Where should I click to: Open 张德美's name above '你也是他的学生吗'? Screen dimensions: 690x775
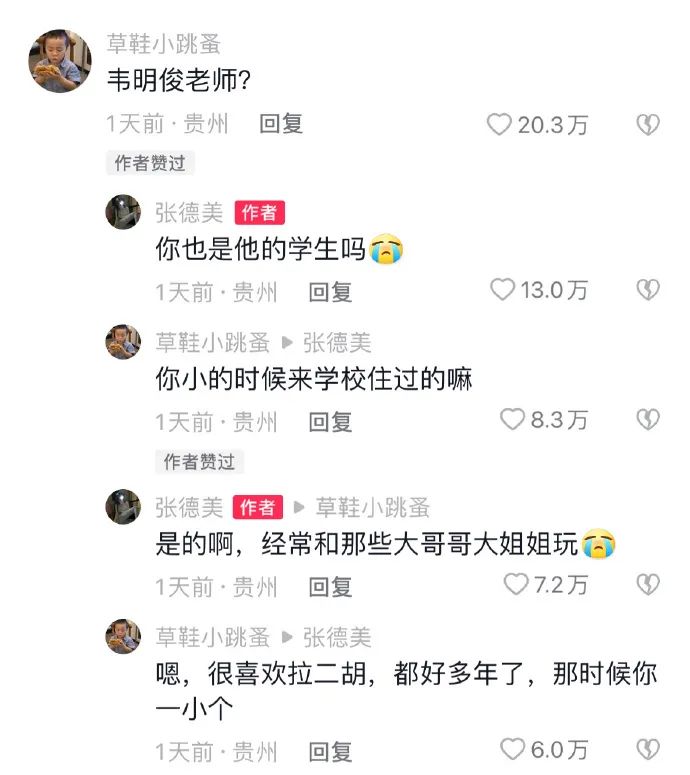coord(189,212)
